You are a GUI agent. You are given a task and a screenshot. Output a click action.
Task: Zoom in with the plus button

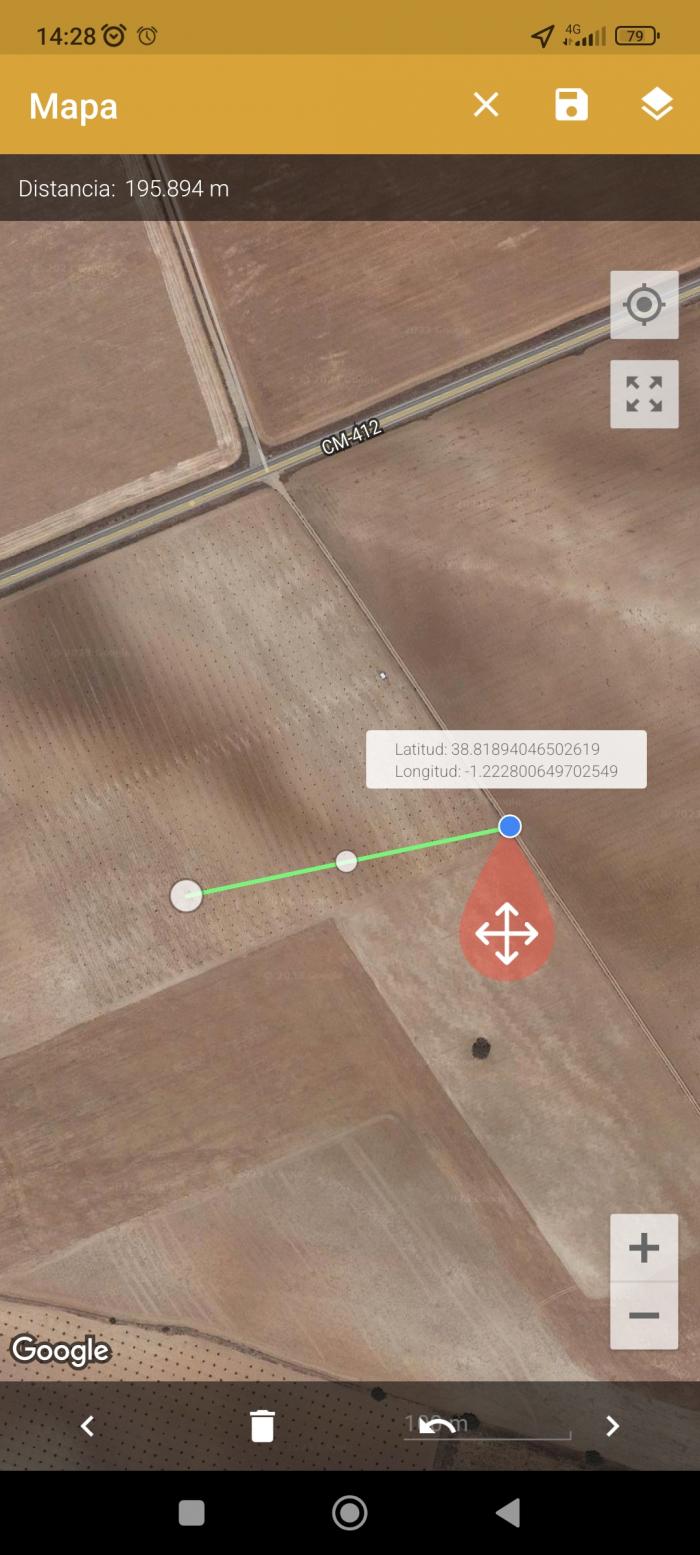(644, 1248)
